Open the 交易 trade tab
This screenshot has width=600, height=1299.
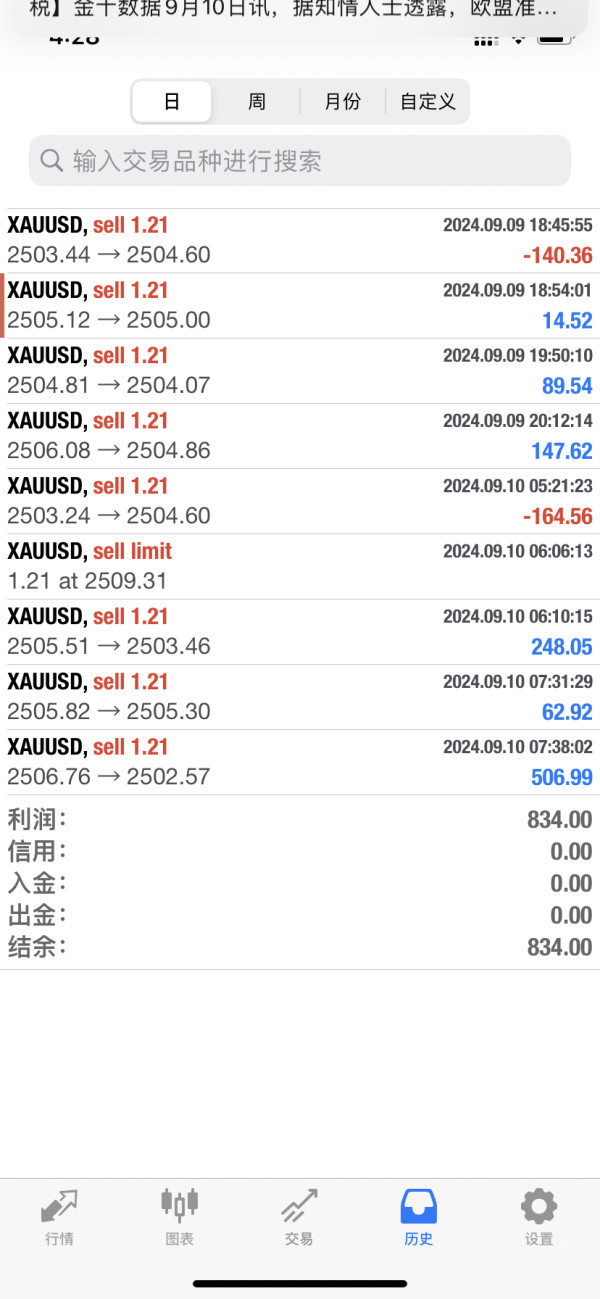click(x=299, y=1217)
